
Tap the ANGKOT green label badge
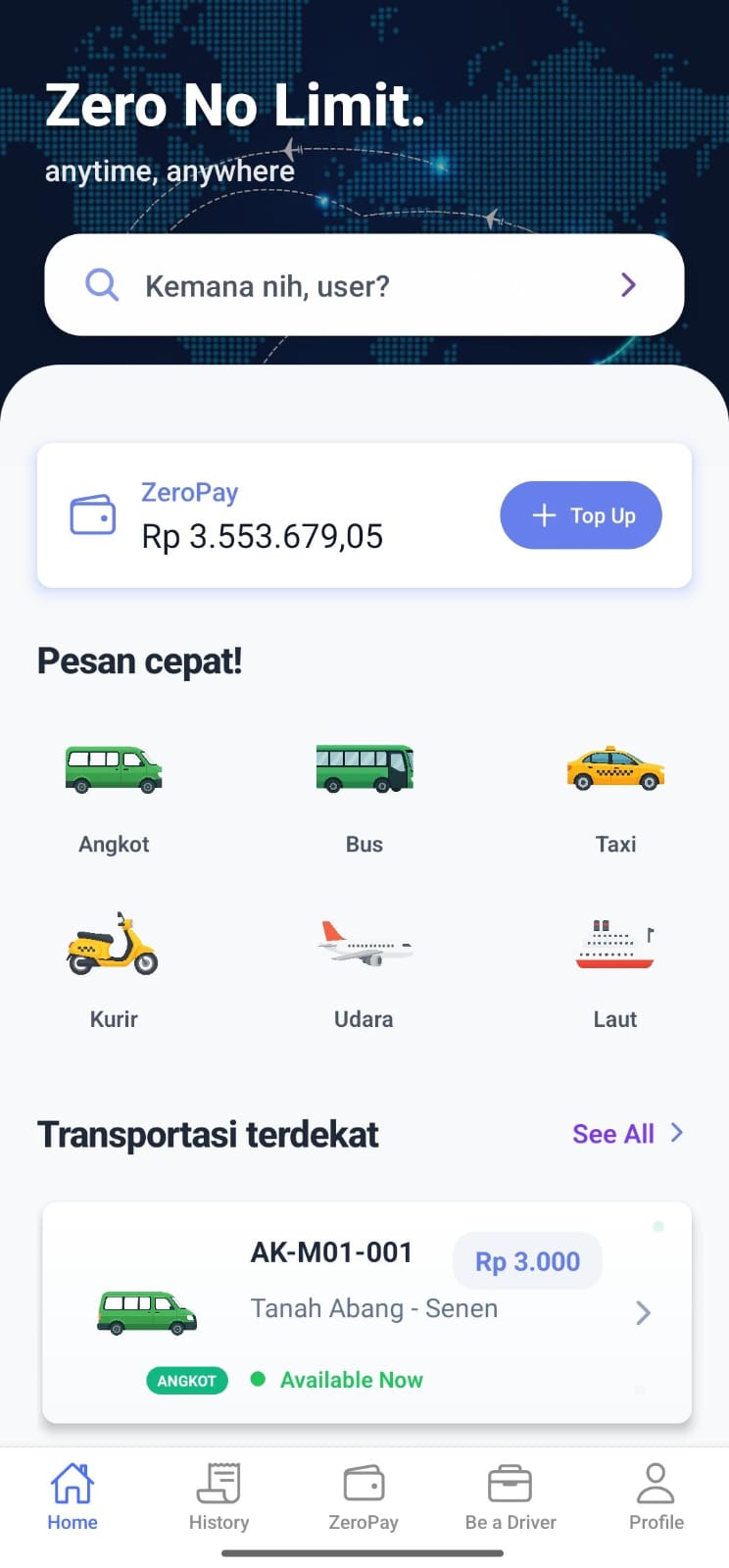[186, 1380]
